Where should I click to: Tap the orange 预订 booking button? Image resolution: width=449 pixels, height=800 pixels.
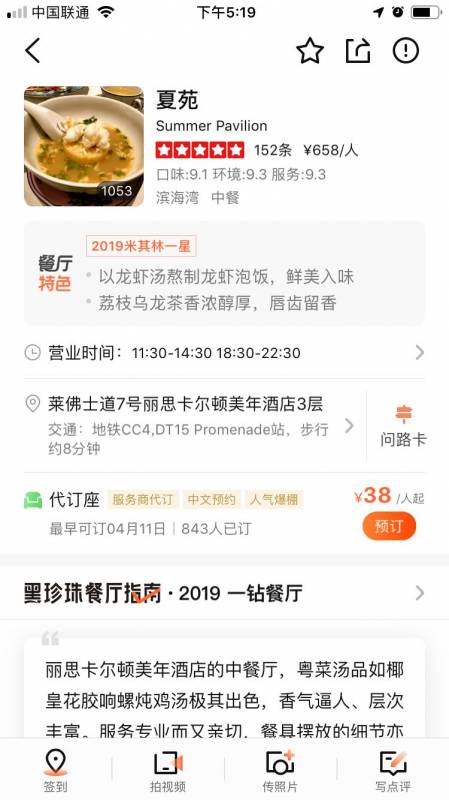(389, 526)
